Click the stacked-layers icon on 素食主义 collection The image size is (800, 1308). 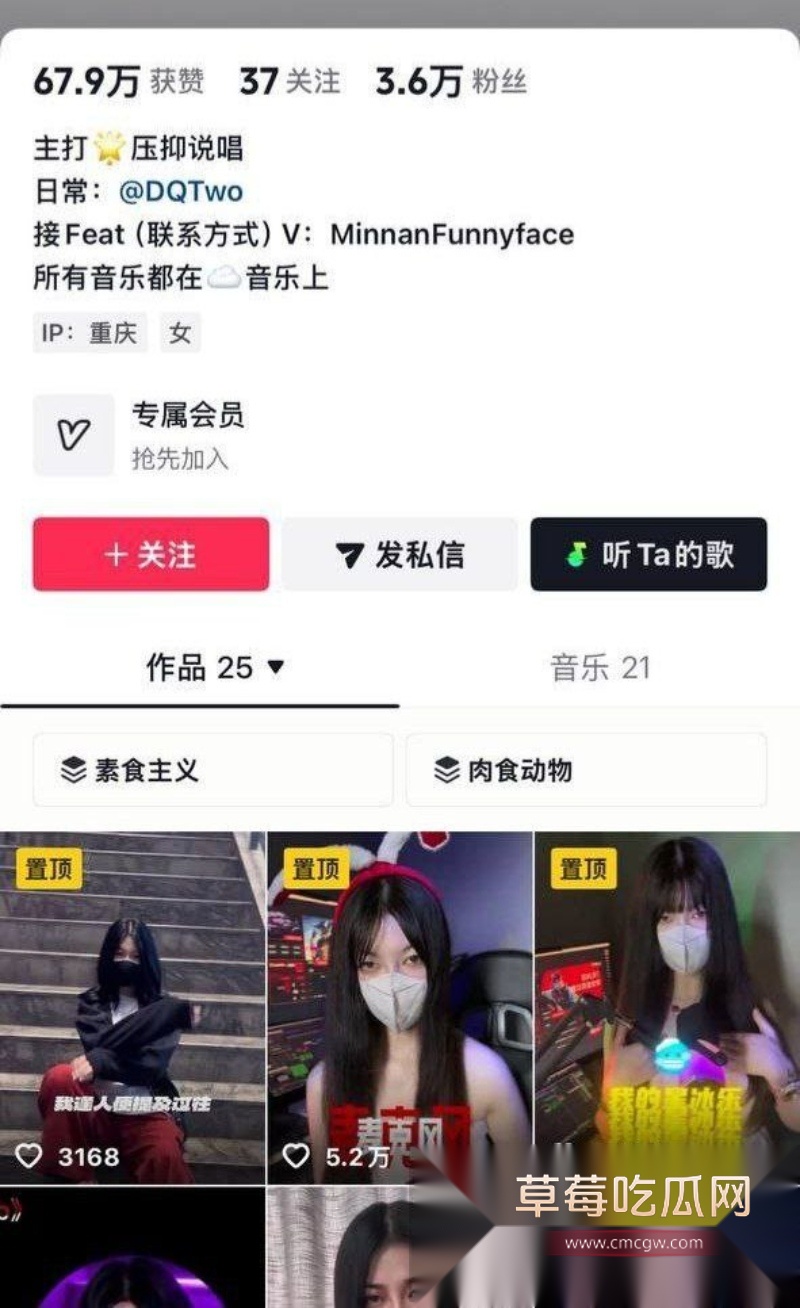click(72, 770)
